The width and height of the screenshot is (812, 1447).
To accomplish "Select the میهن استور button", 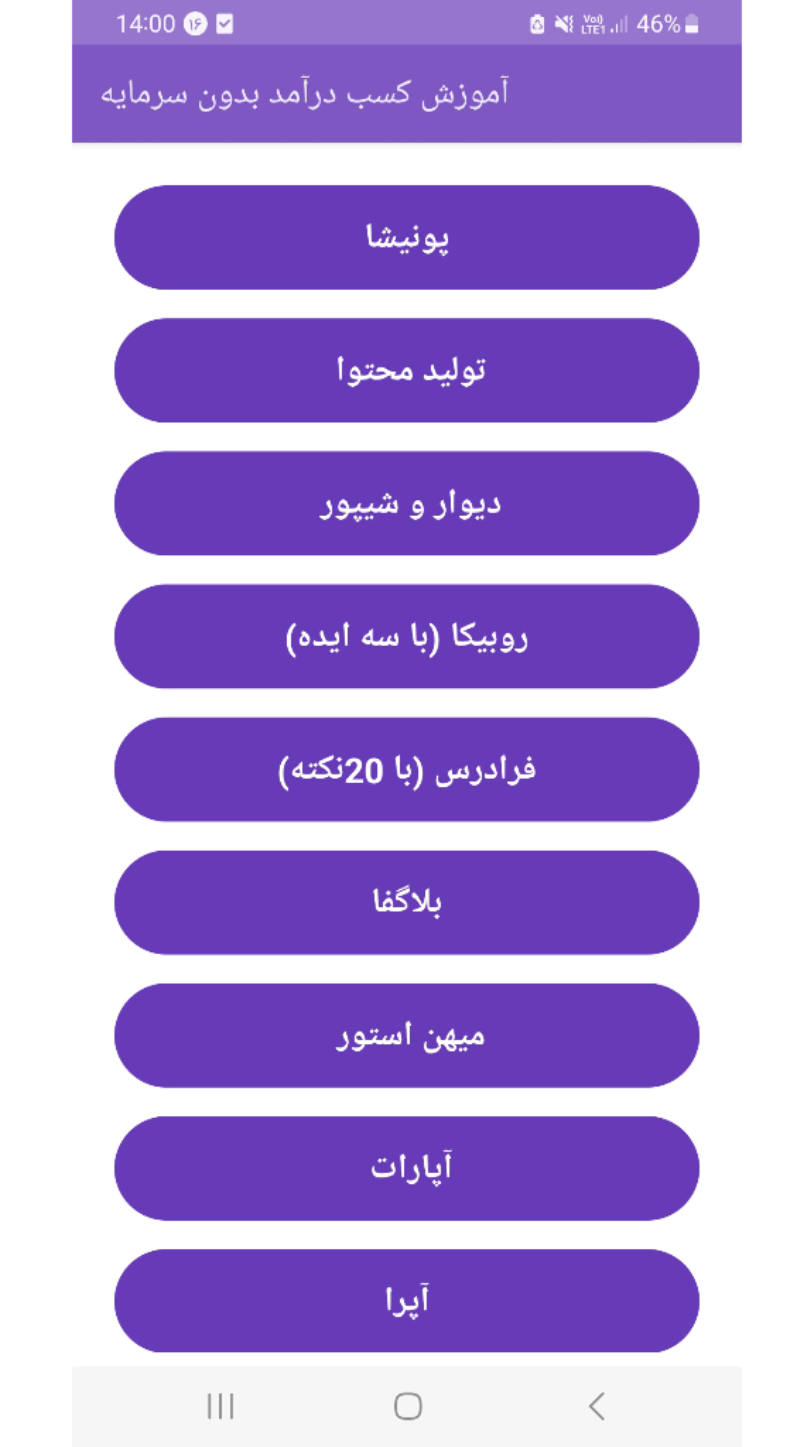I will (x=406, y=1036).
